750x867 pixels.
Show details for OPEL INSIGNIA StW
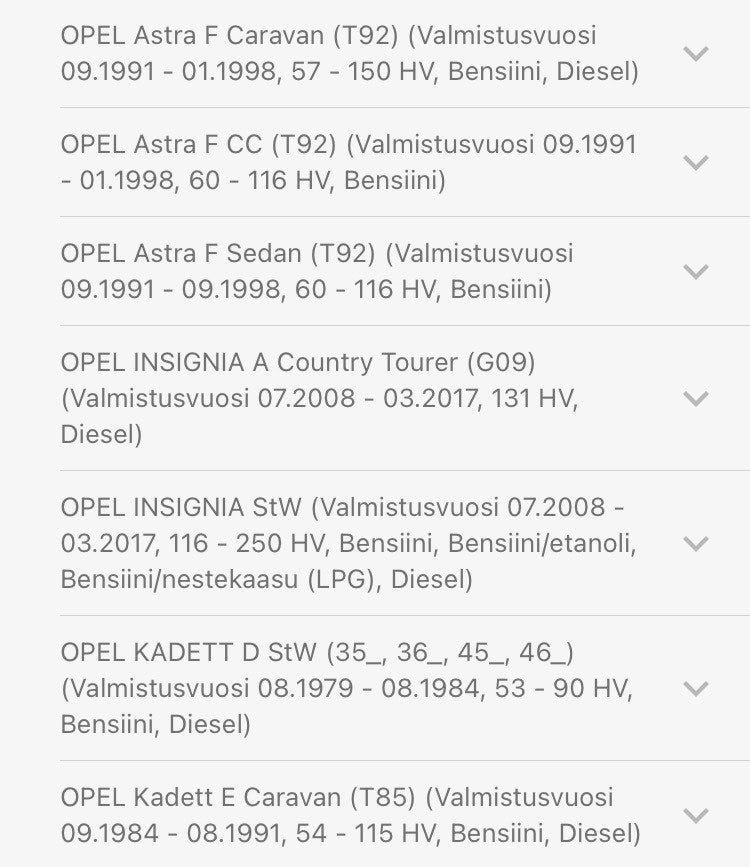tap(695, 543)
